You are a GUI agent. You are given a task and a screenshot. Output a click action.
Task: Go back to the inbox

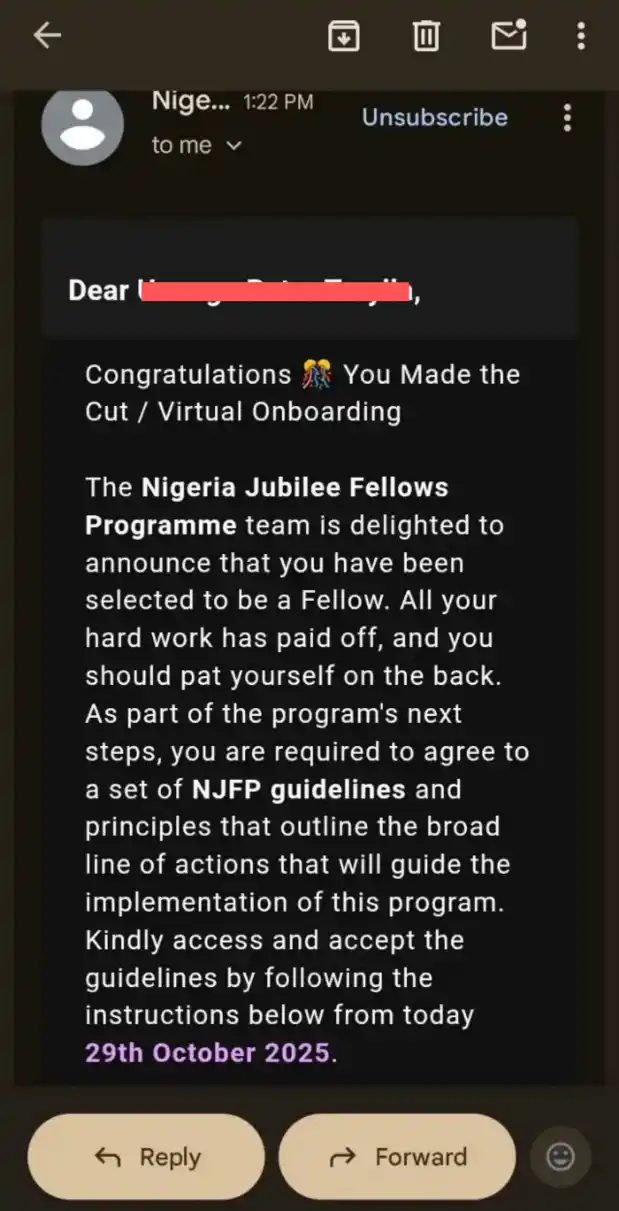[x=47, y=36]
